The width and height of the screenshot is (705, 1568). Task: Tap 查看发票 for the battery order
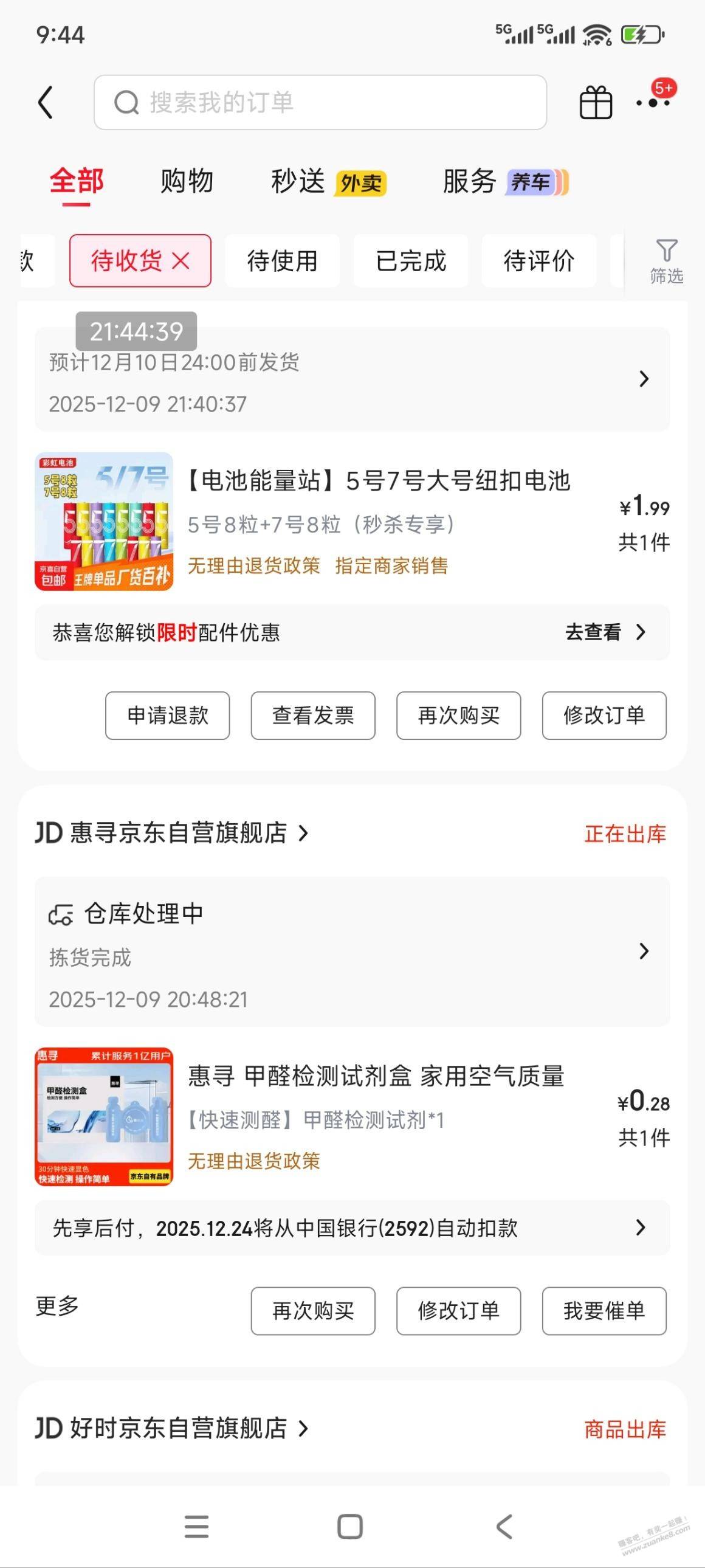(312, 715)
